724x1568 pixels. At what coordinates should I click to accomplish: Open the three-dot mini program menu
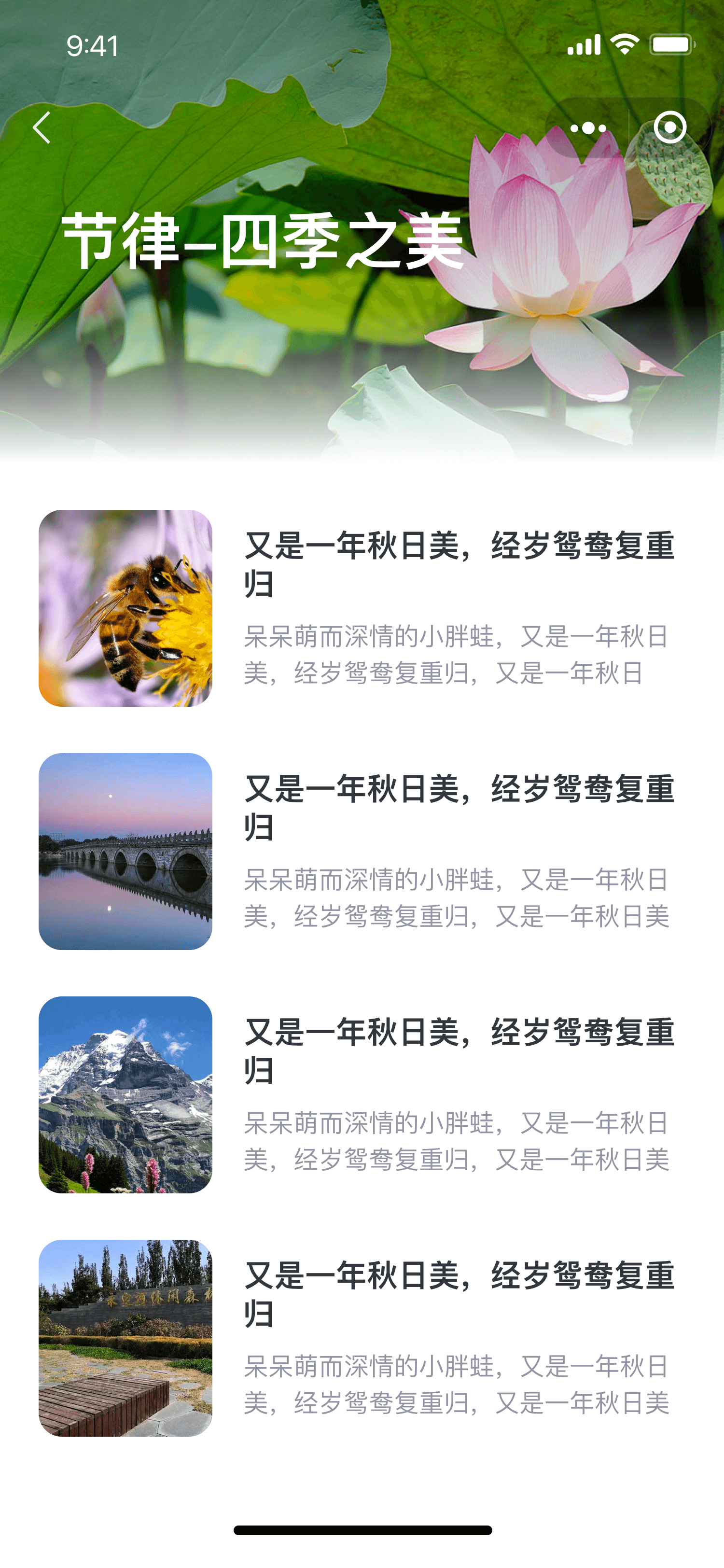(588, 128)
